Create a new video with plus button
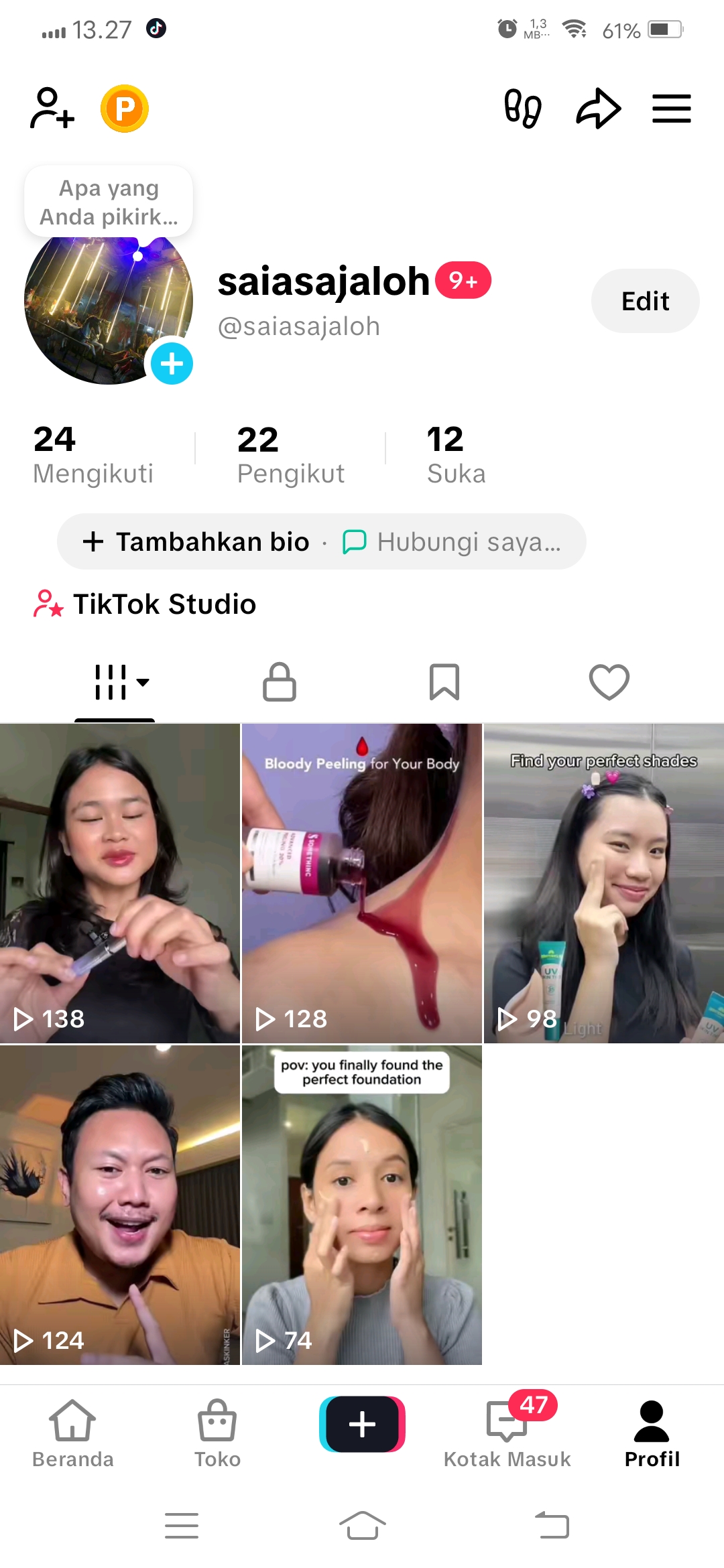Viewport: 724px width, 1568px height. coord(362,1424)
